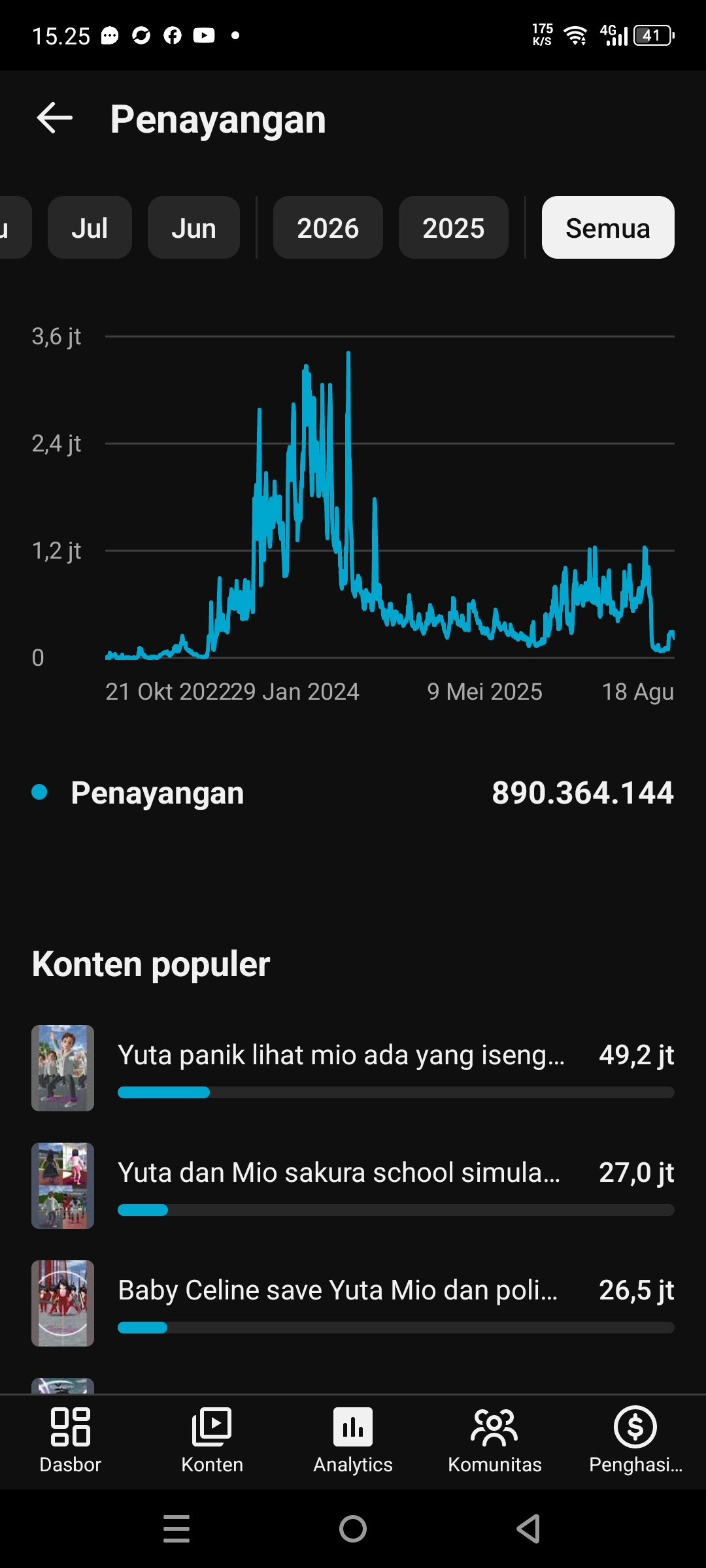Open video Yuta dan Mio sakura school
Image resolution: width=706 pixels, height=1568 pixels.
coord(353,1186)
